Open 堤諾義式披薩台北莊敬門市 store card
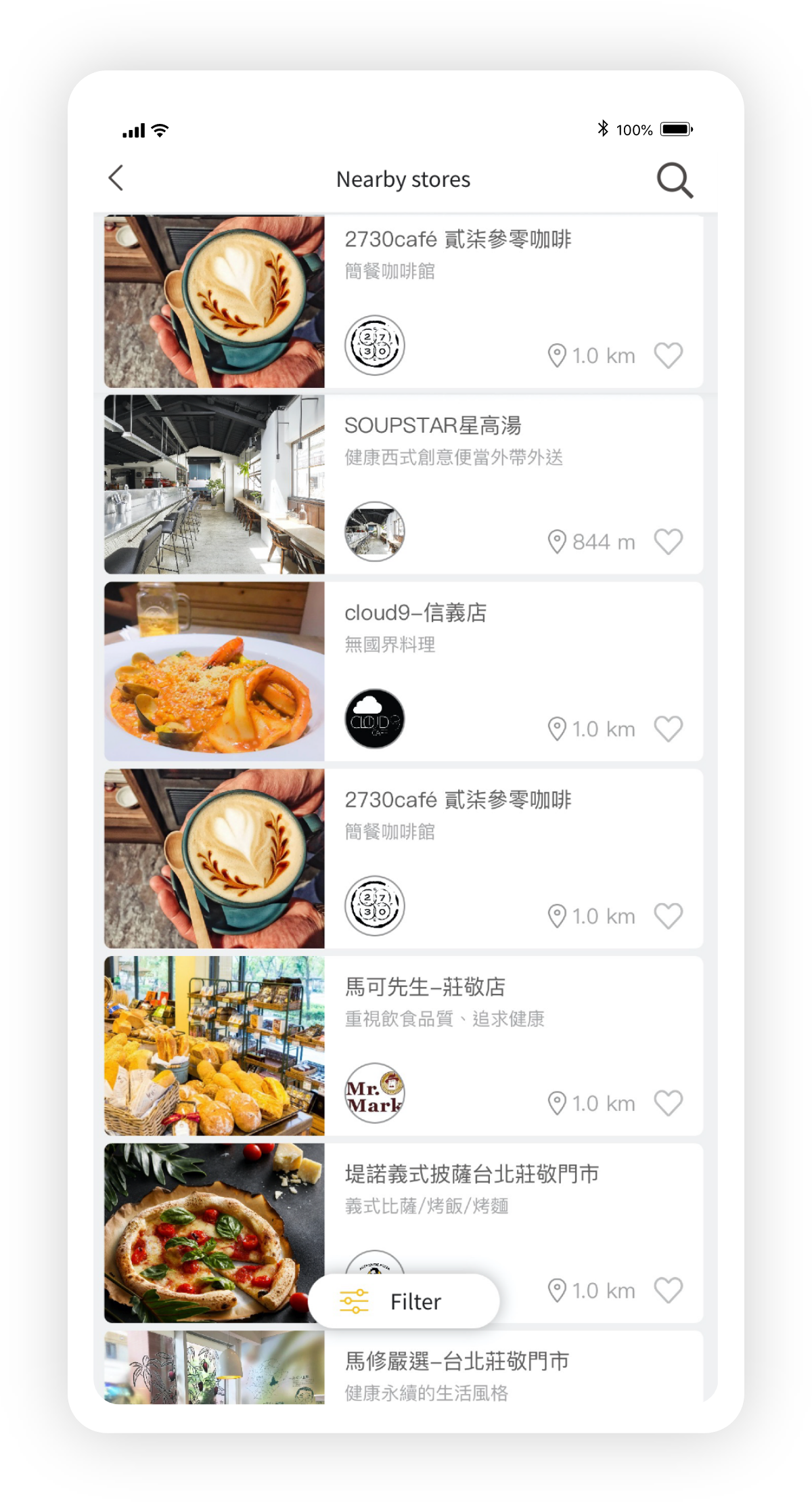 [403, 1233]
